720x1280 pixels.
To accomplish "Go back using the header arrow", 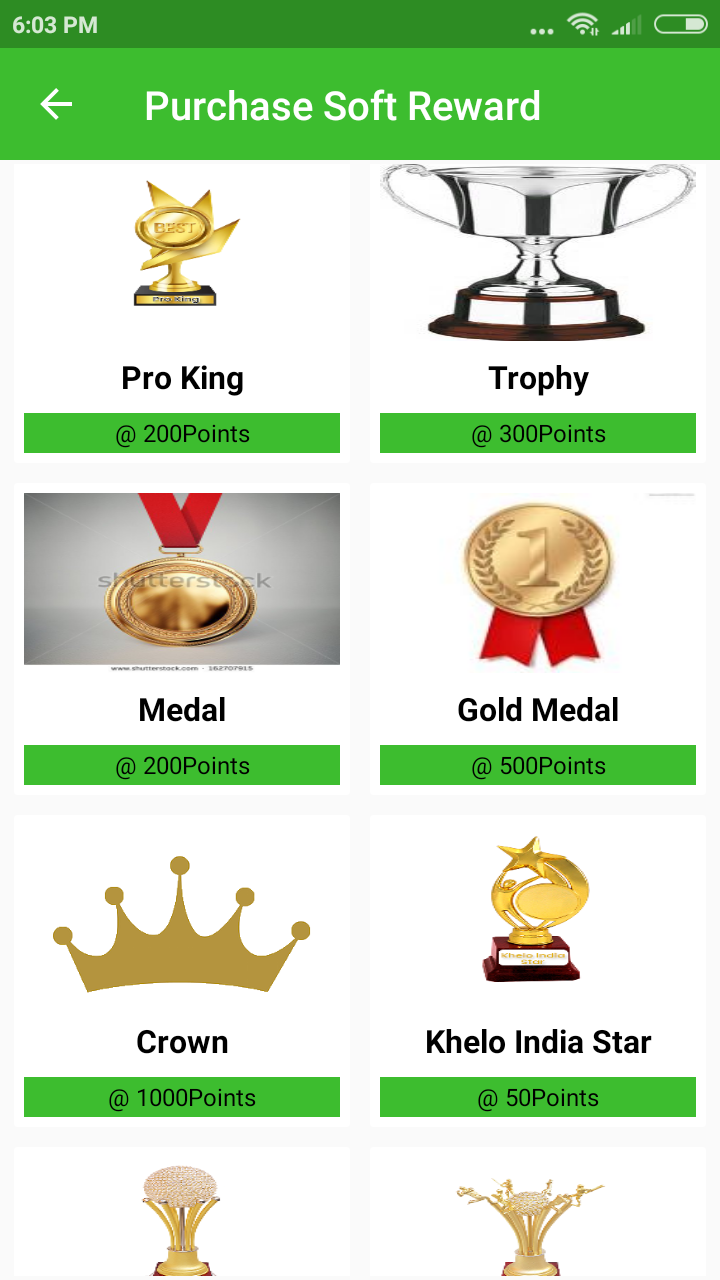I will tap(56, 104).
